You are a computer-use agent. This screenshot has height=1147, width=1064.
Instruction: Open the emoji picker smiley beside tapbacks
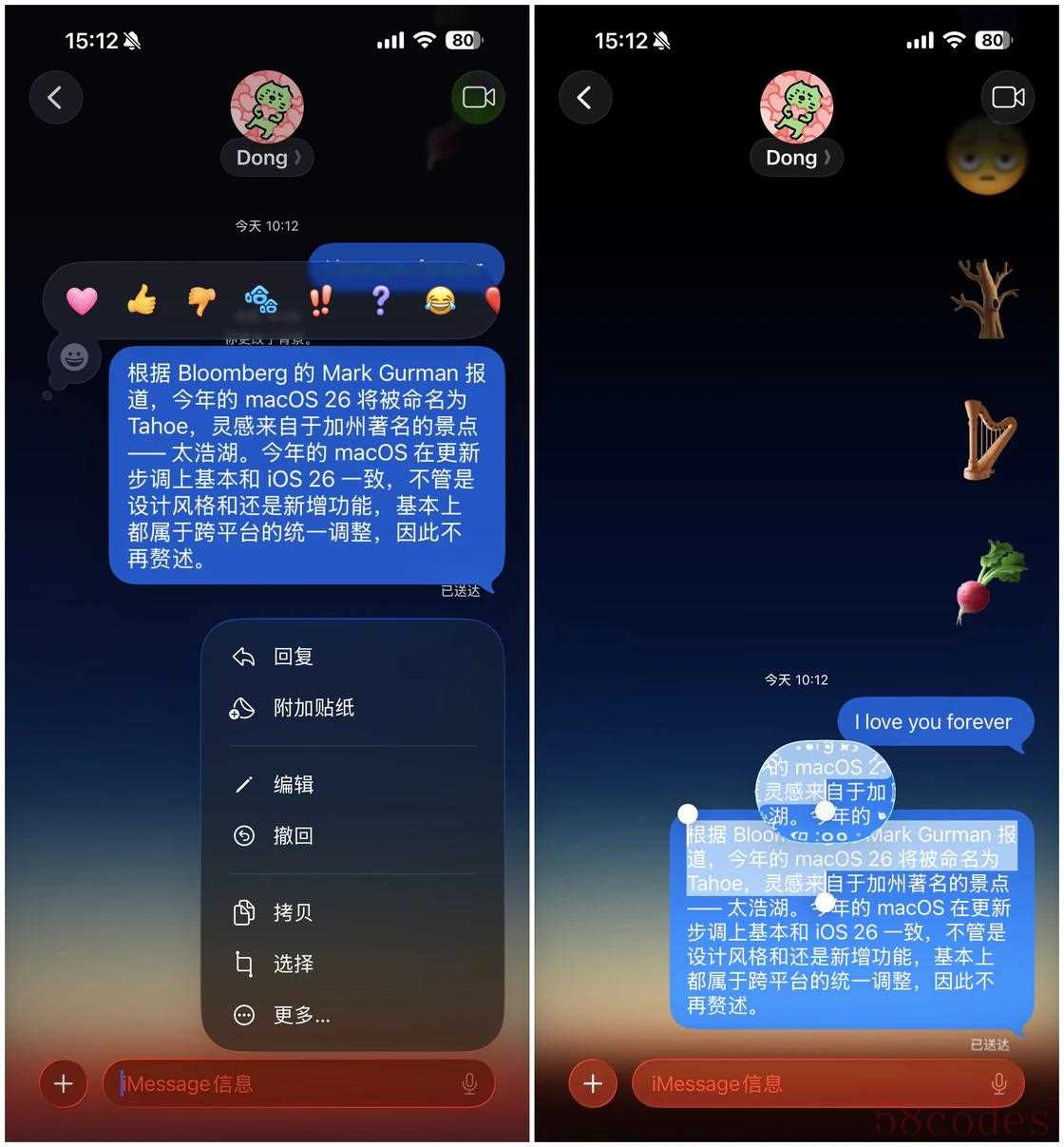click(x=74, y=358)
